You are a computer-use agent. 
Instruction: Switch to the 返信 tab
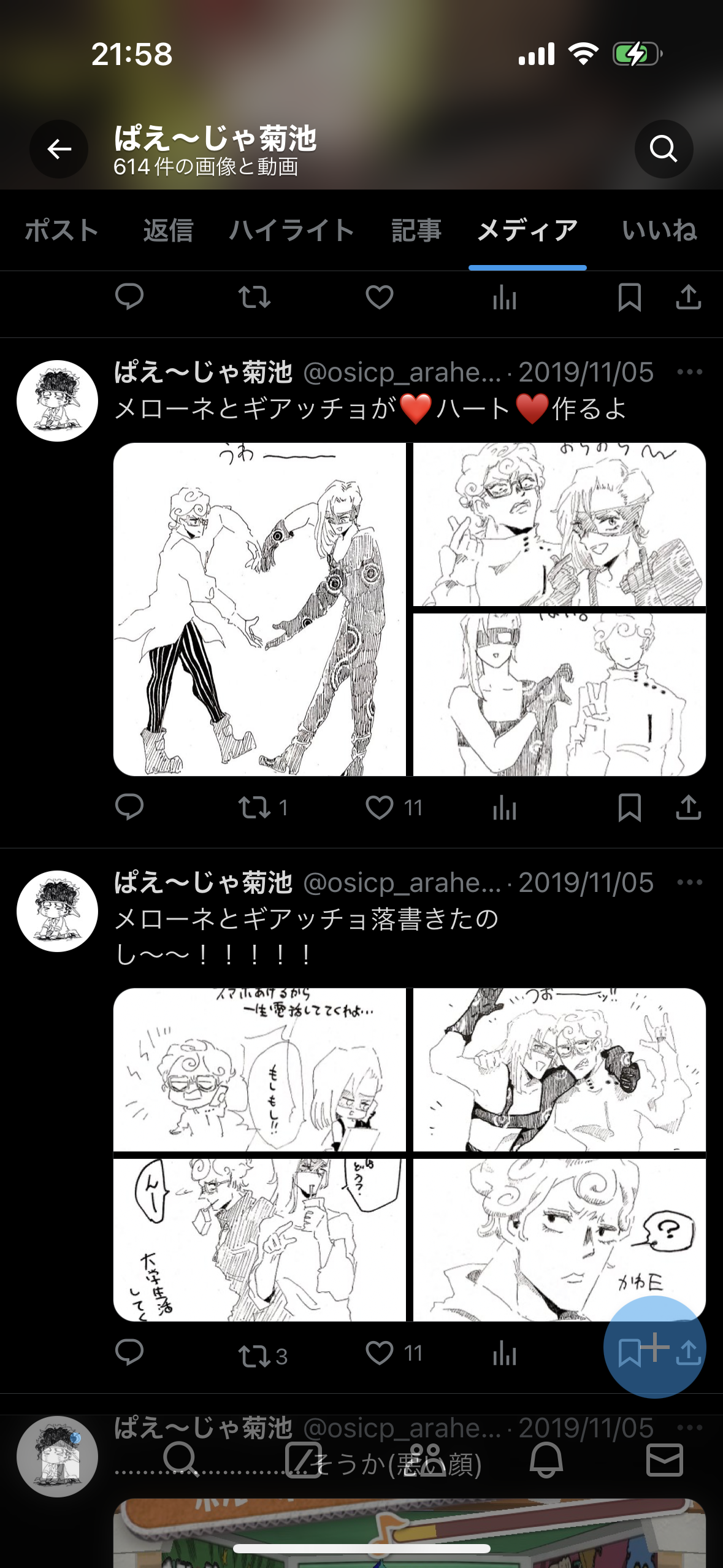(168, 231)
